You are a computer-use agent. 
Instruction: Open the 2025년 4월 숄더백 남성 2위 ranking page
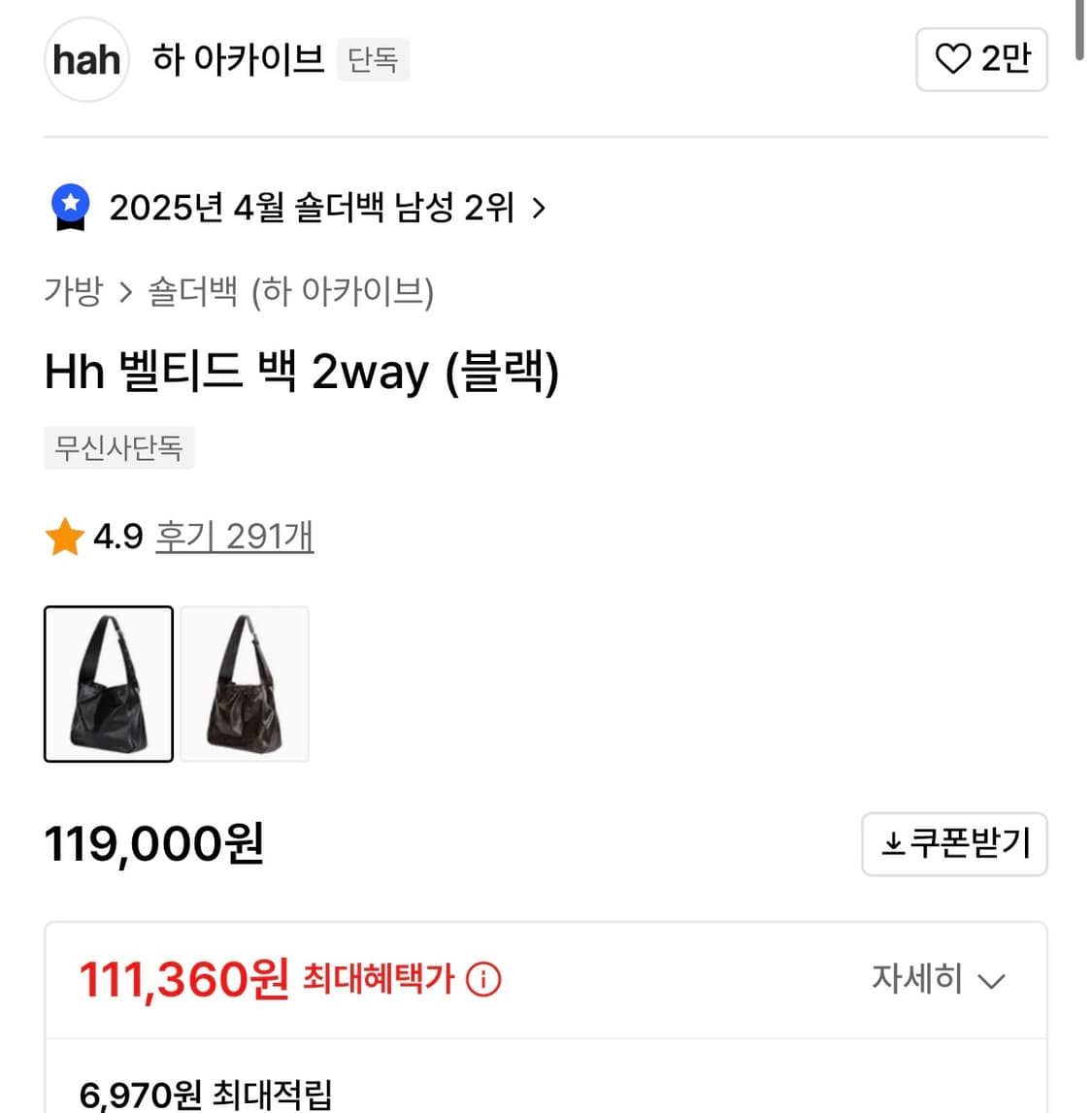(311, 207)
